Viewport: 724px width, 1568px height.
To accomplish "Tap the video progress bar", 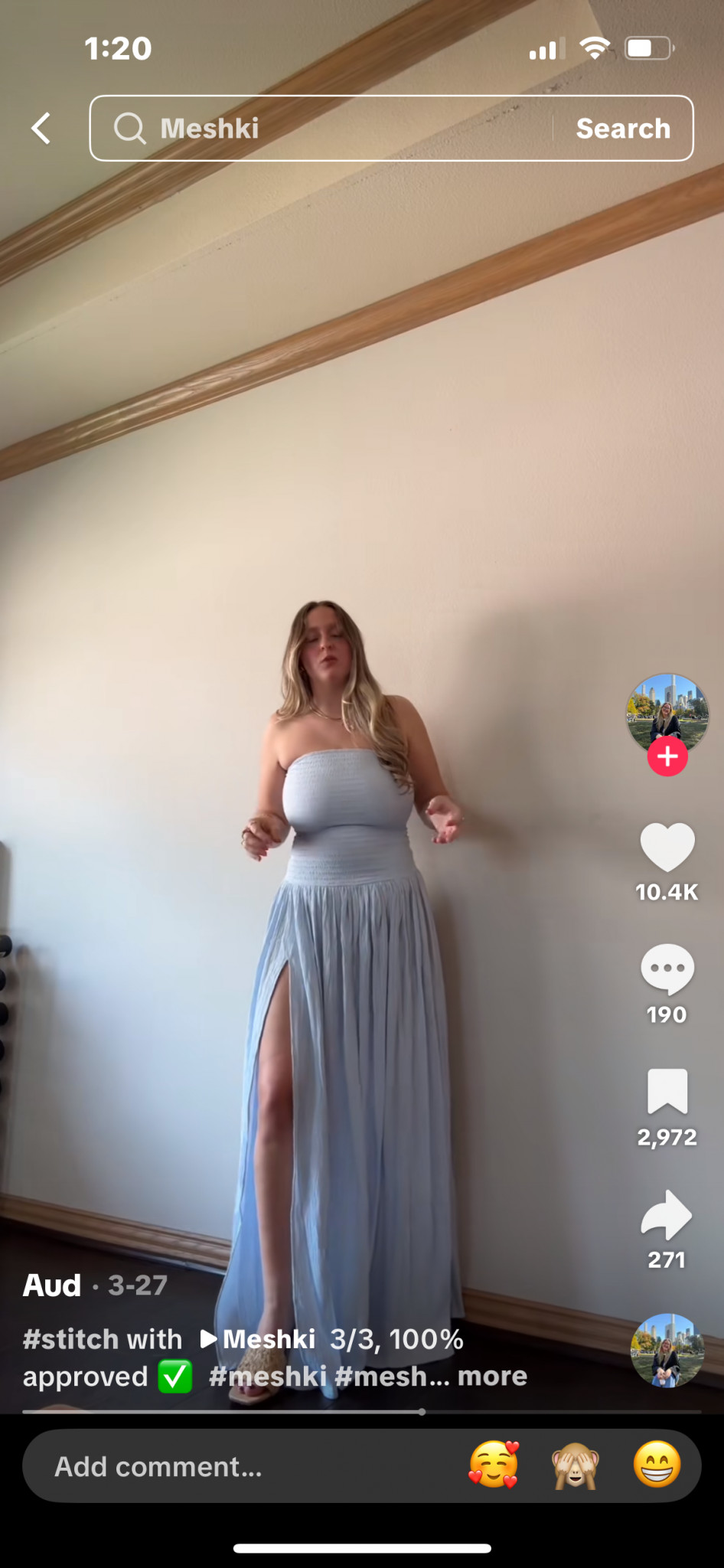I will tap(361, 1411).
